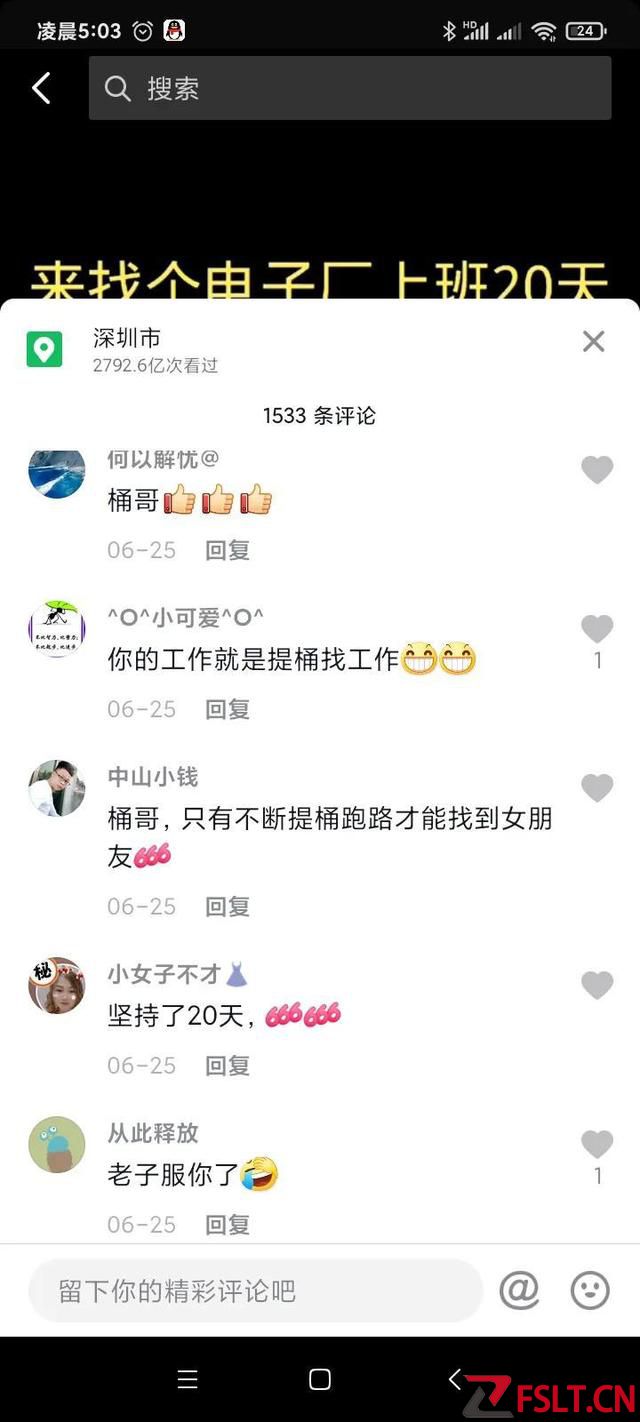Screen dimensions: 640x1422
Task: Like the comment by 小女子不才
Action: click(597, 985)
